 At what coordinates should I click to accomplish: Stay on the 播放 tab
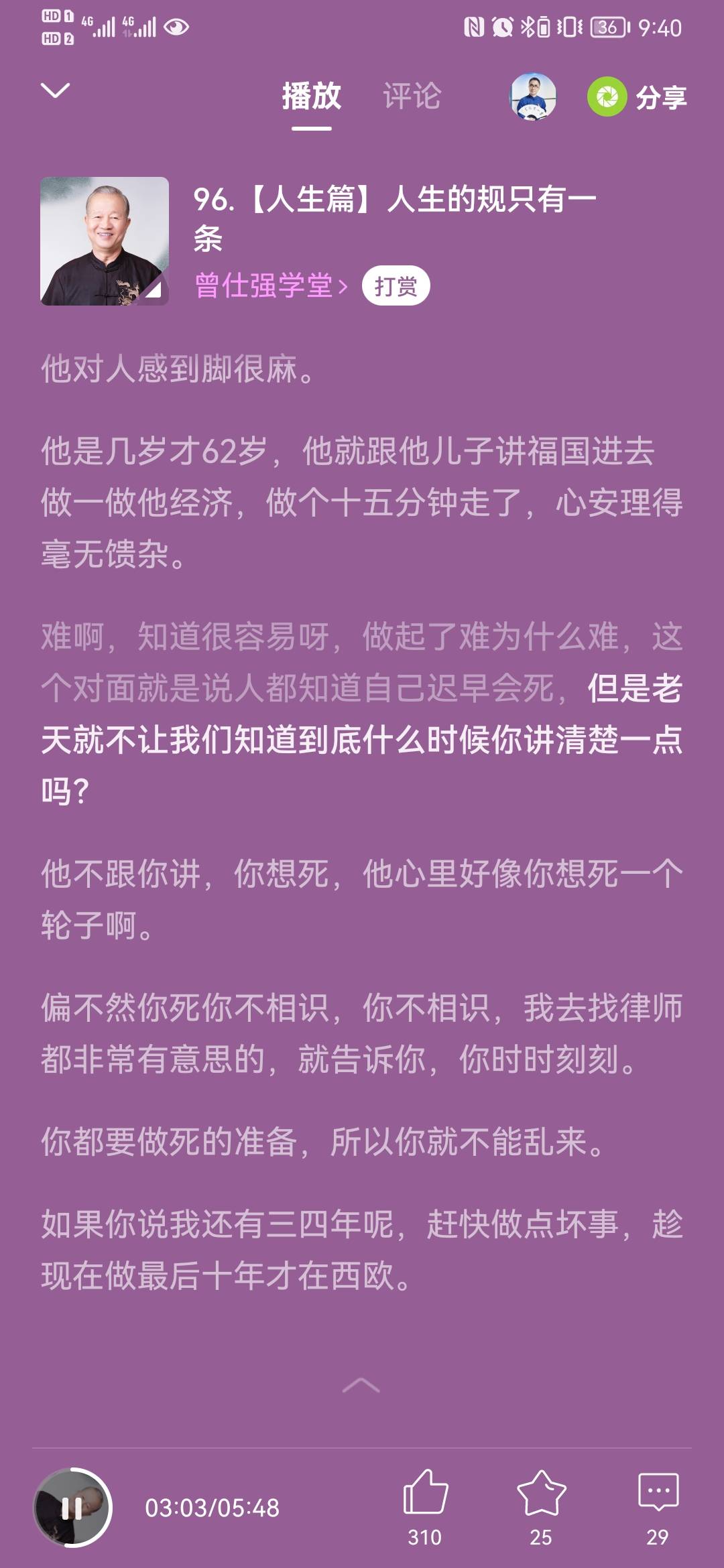pos(312,97)
